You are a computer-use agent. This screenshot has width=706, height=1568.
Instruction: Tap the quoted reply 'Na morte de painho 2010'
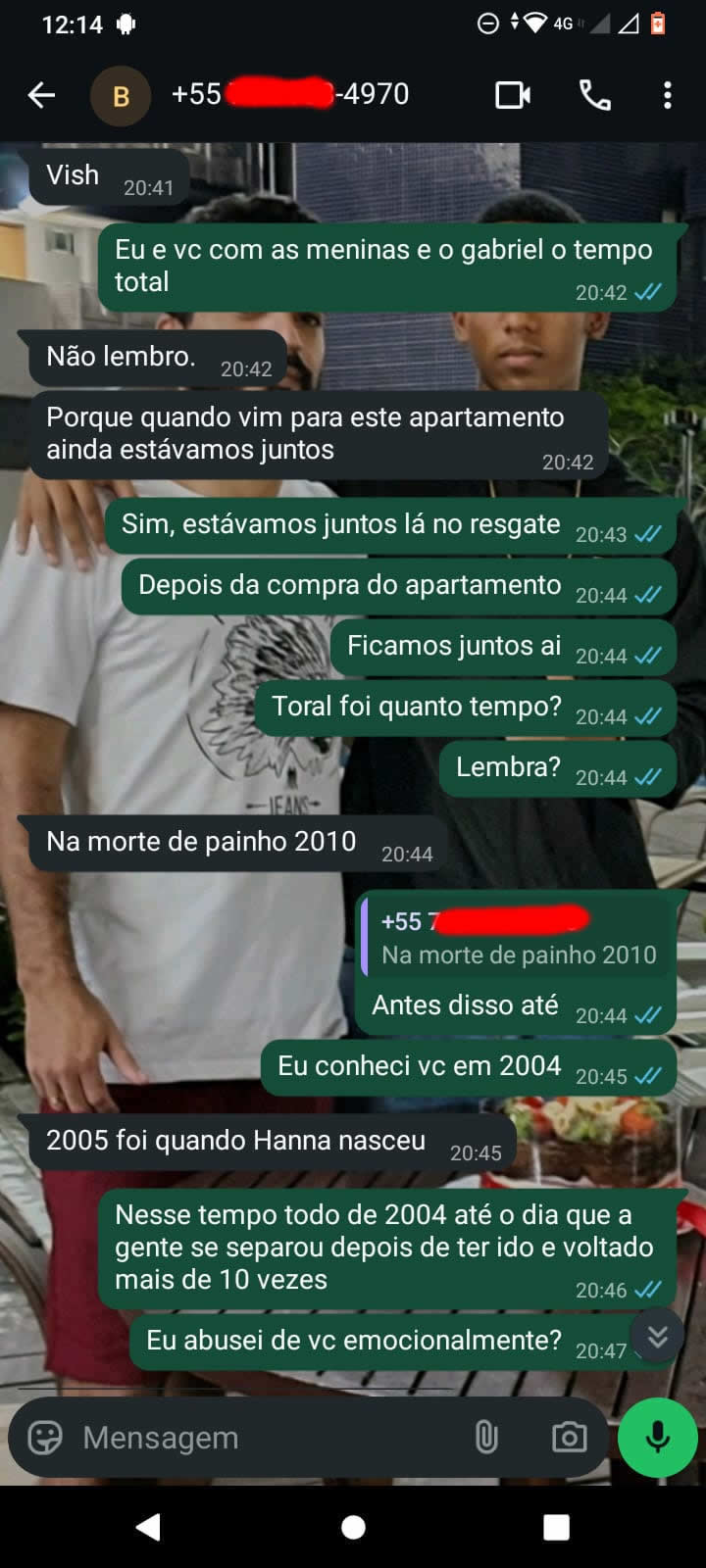tap(518, 937)
